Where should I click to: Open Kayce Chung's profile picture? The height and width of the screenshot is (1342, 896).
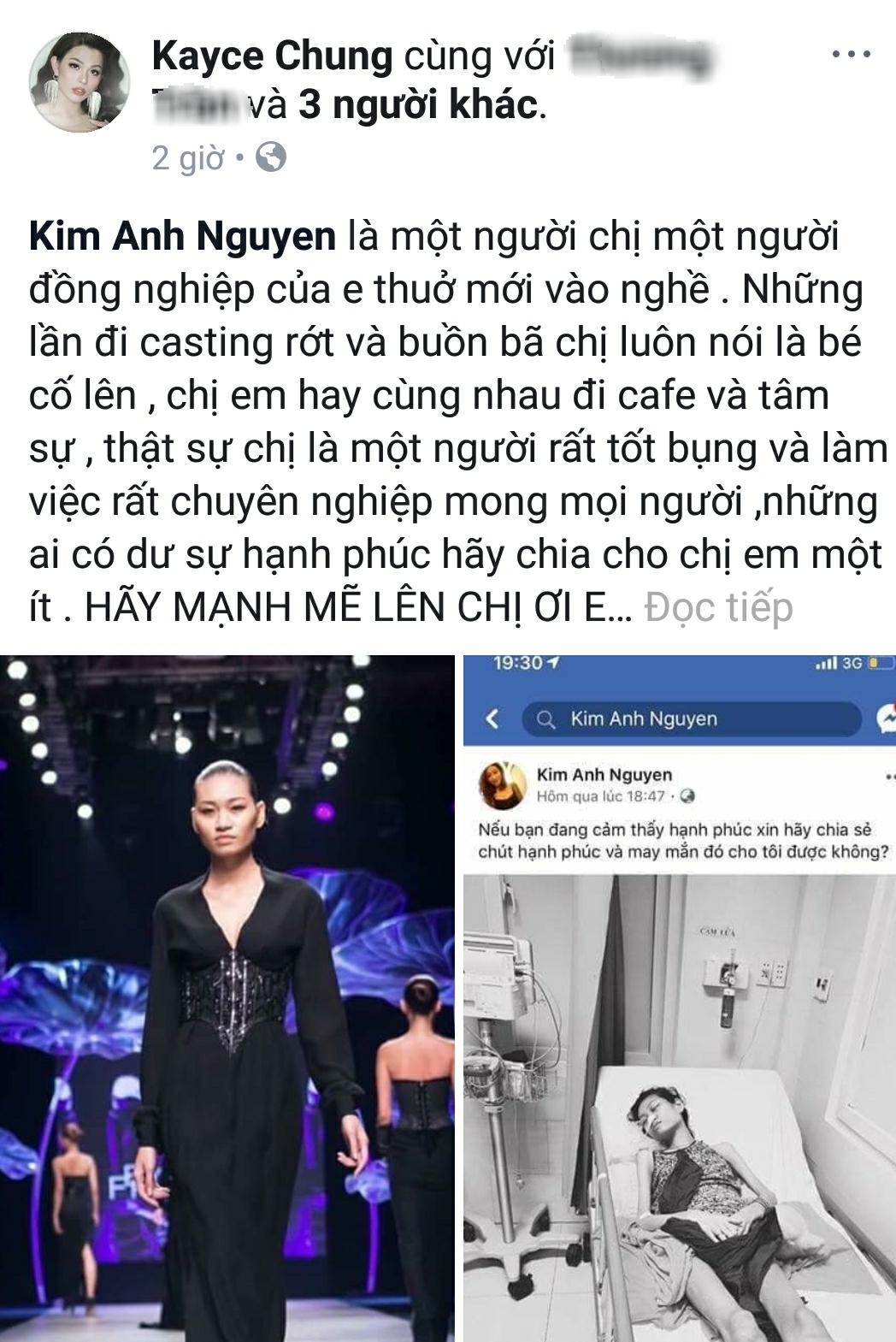80,83
